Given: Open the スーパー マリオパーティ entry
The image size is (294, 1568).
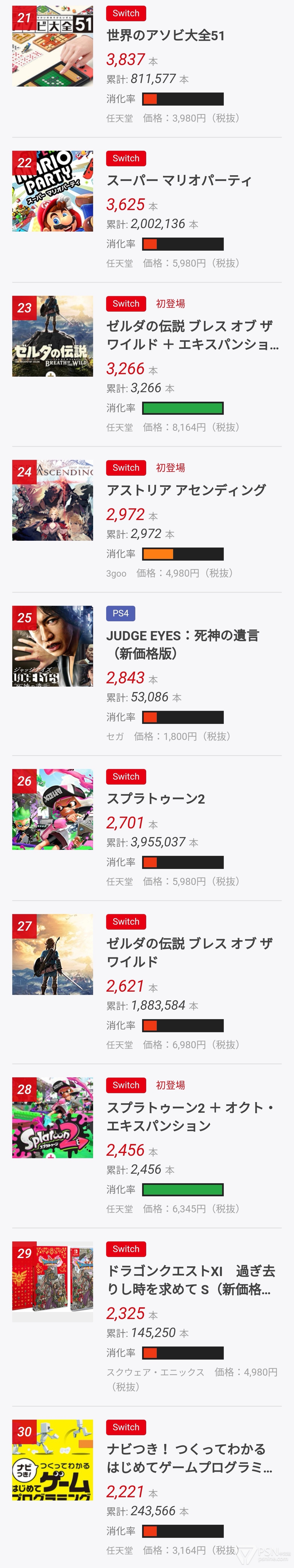Looking at the screenshot, I should 178,181.
